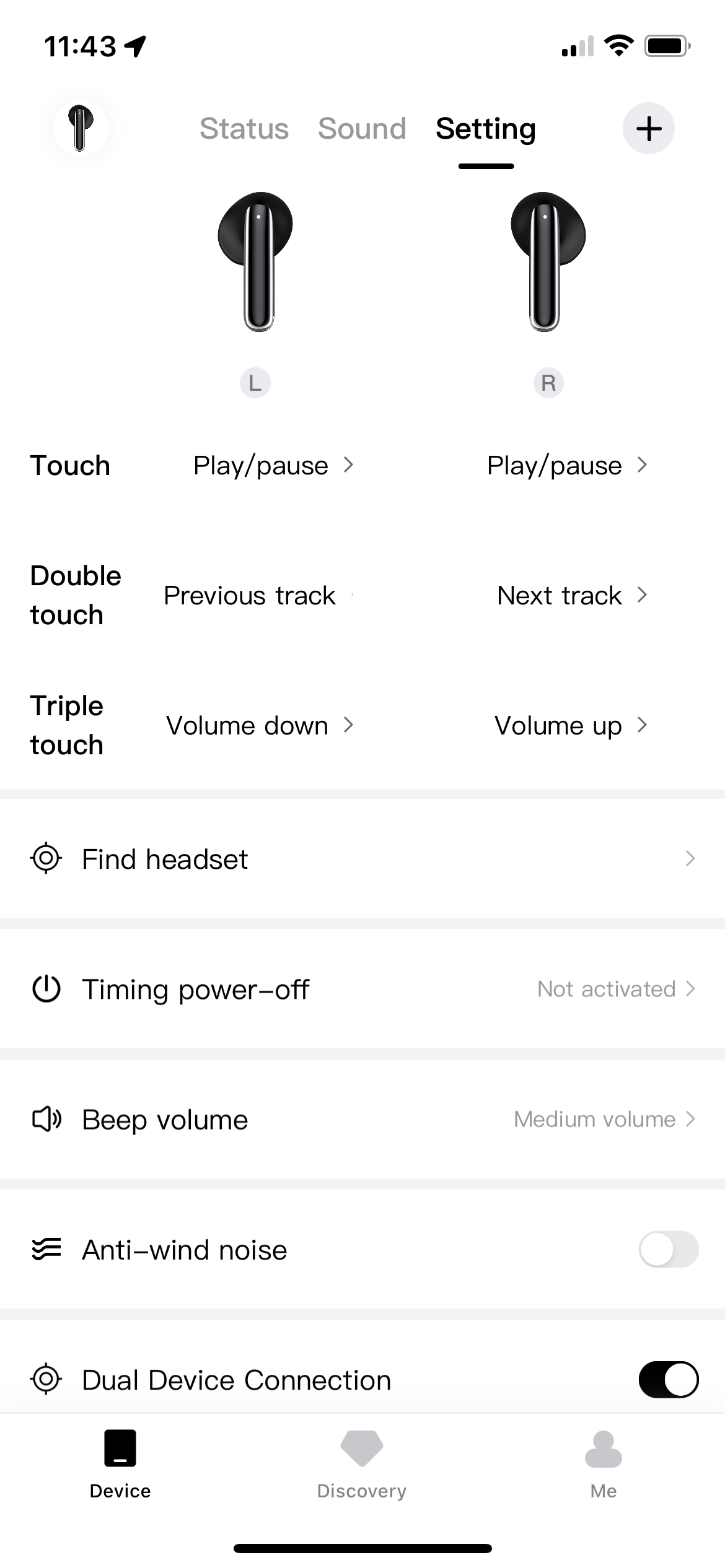Switch to the Status tab
Viewport: 725px width, 1568px height.
244,129
